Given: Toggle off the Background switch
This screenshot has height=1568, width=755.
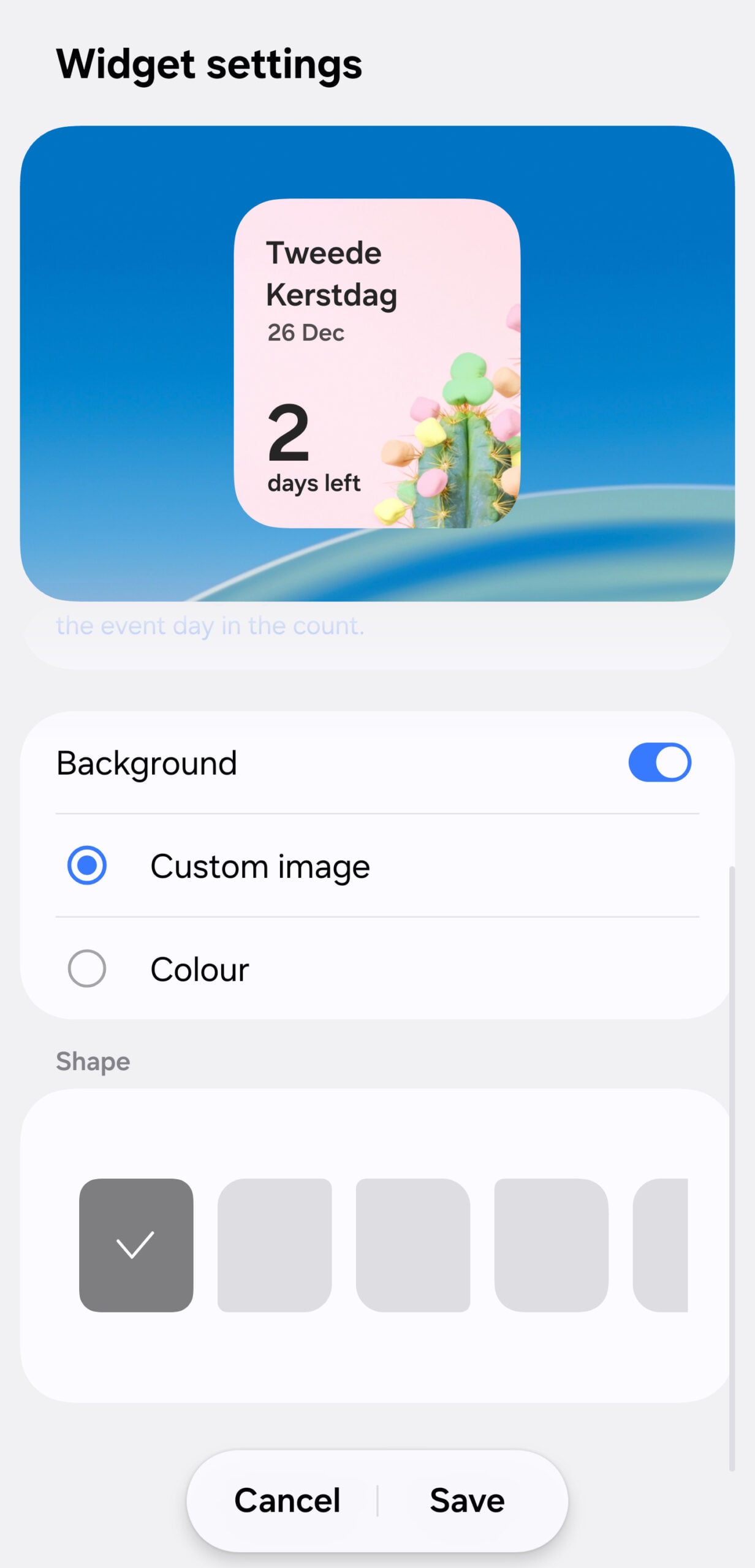Looking at the screenshot, I should (x=659, y=762).
